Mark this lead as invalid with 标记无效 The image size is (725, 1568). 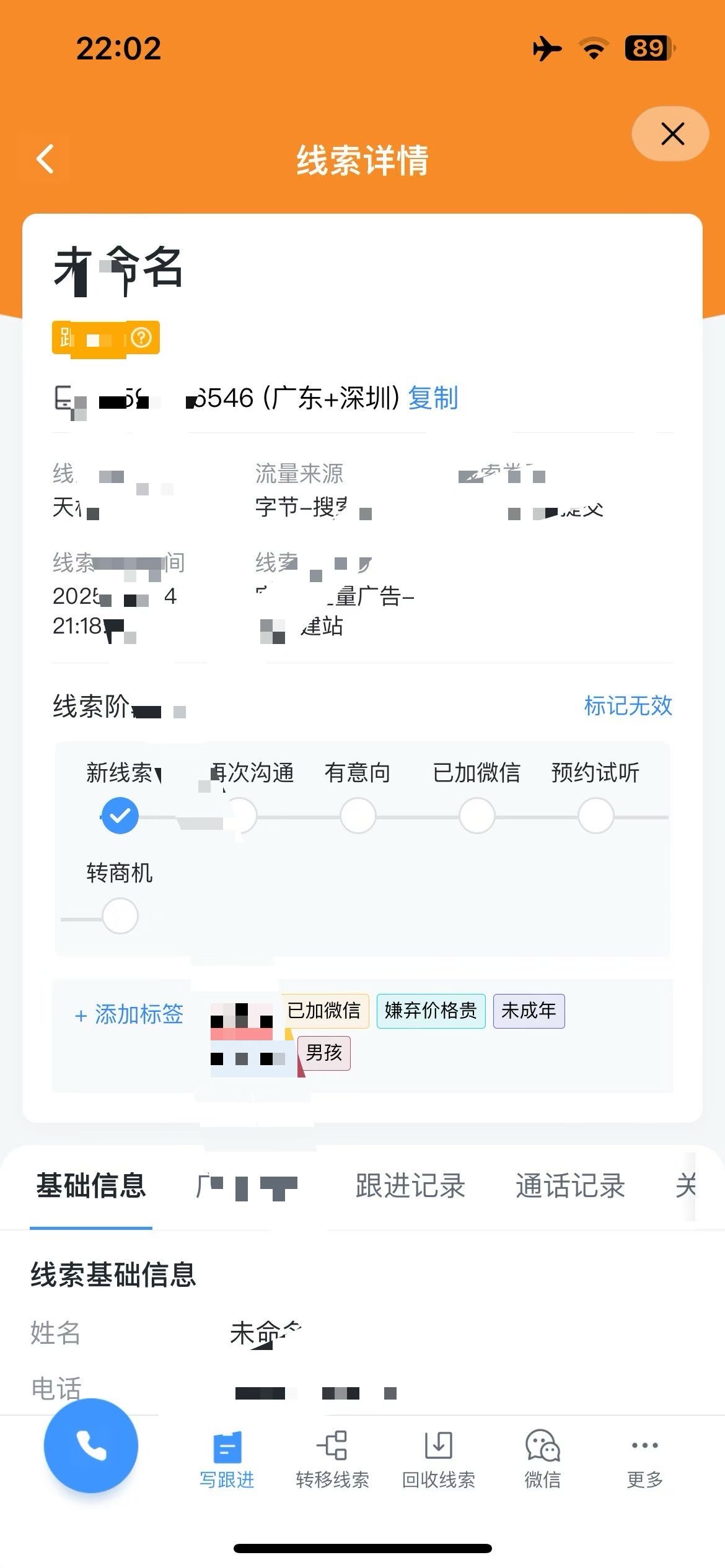click(628, 705)
